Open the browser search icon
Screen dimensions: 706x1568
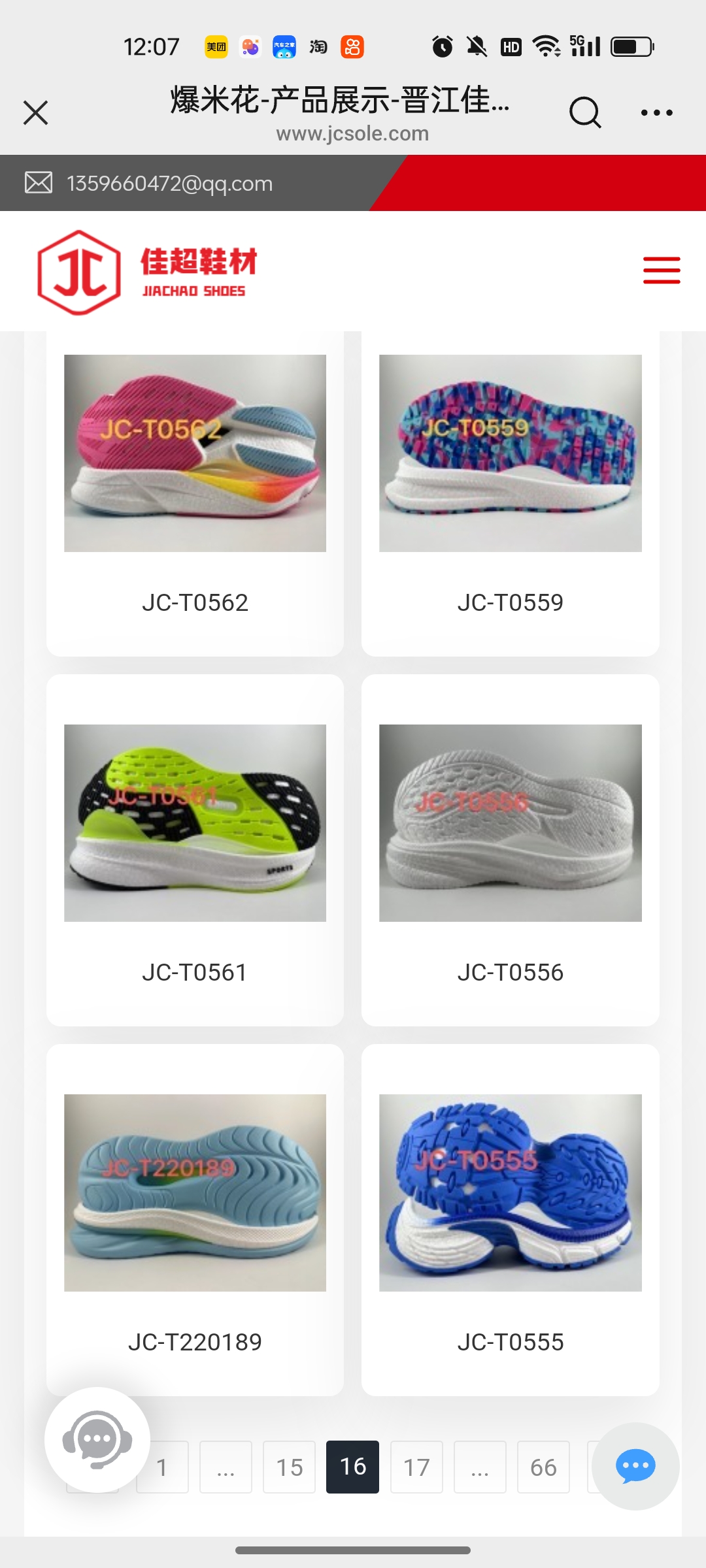pyautogui.click(x=584, y=112)
